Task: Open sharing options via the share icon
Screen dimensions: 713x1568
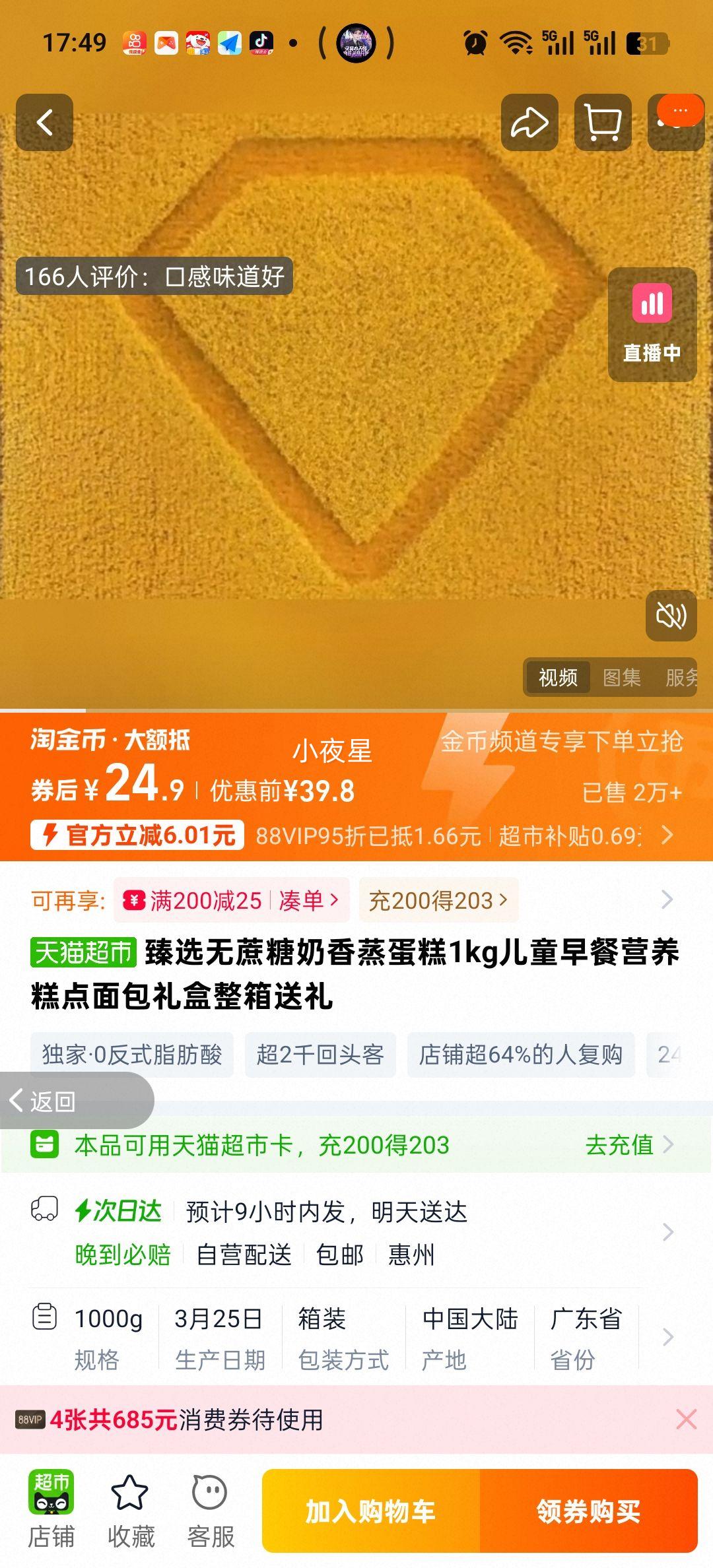Action: tap(530, 123)
